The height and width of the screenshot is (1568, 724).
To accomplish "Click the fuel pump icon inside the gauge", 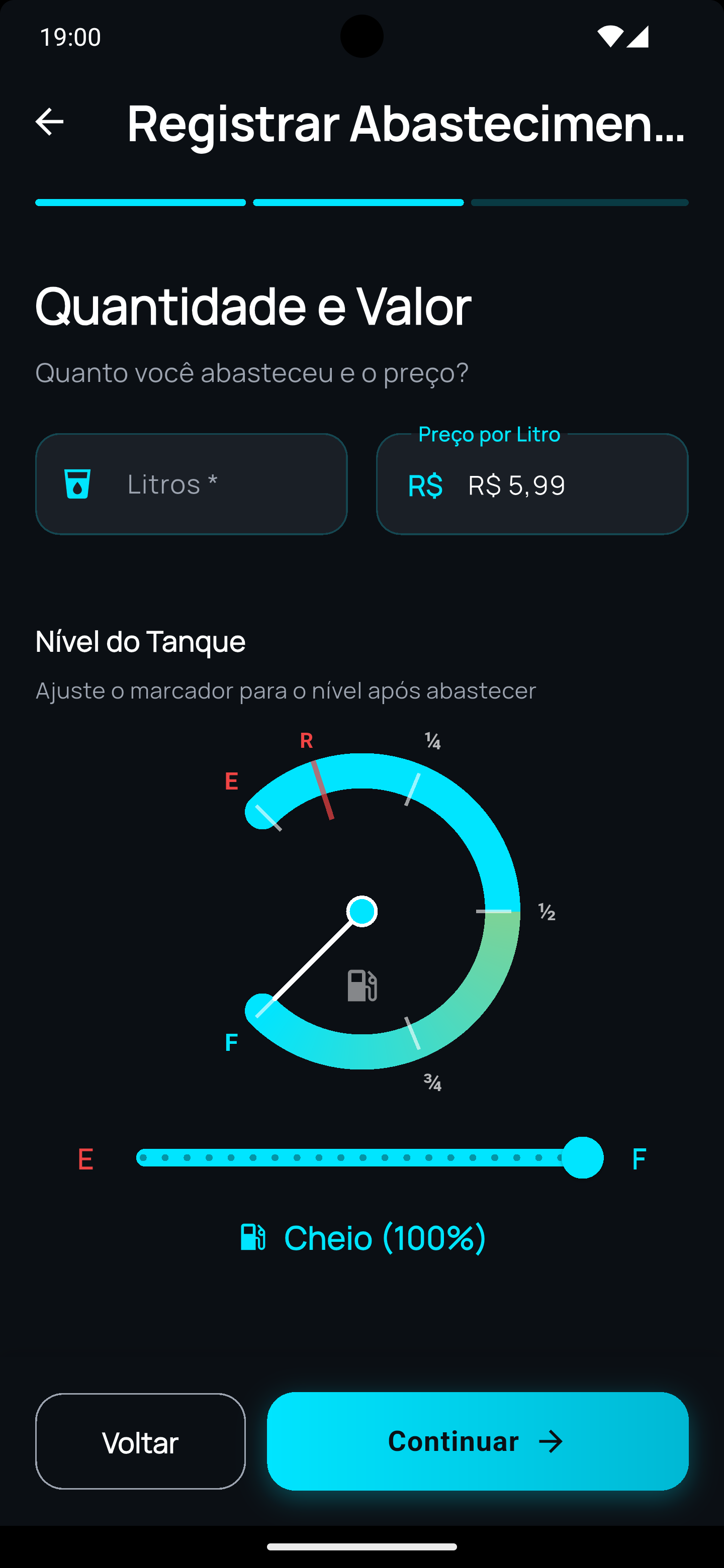I will pyautogui.click(x=361, y=985).
